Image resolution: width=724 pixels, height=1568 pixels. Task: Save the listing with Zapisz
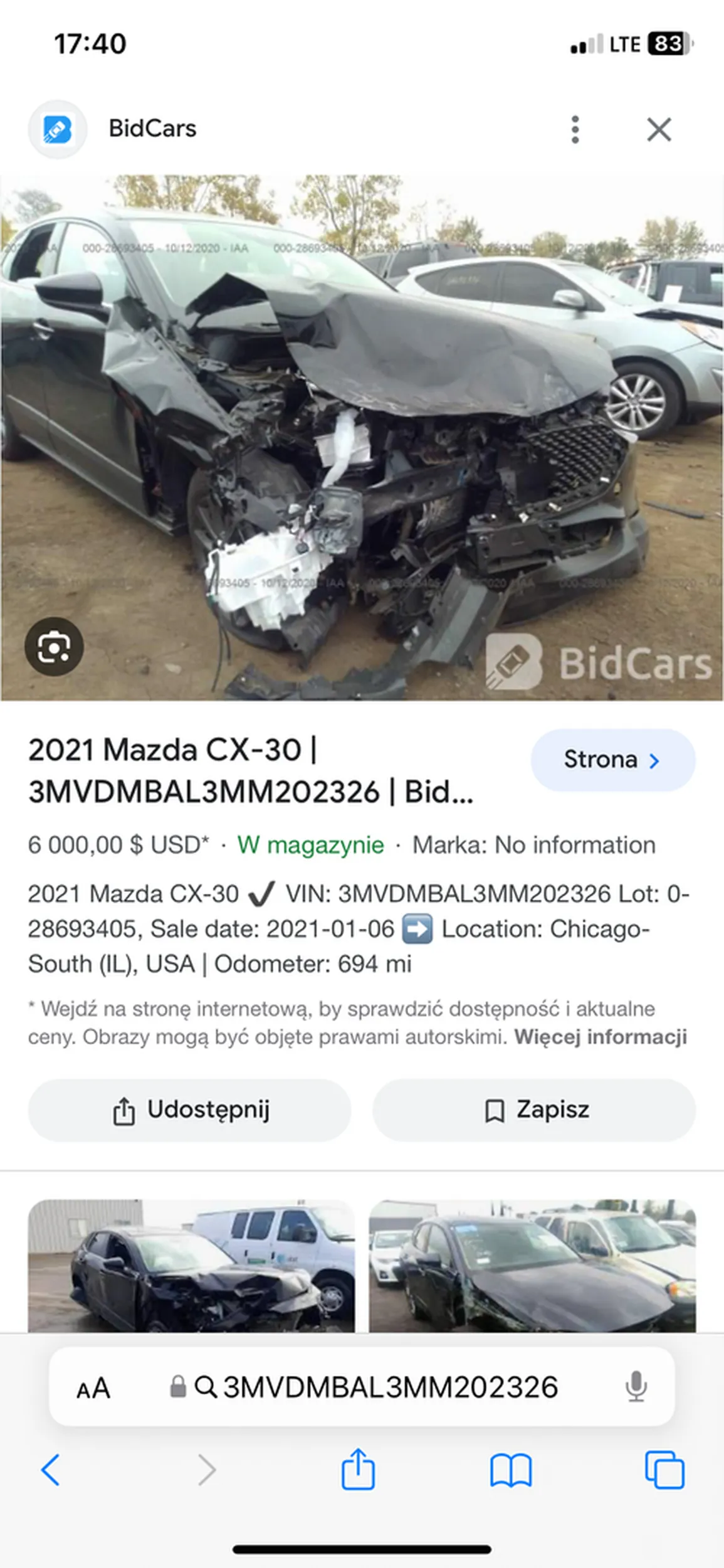tap(535, 1109)
